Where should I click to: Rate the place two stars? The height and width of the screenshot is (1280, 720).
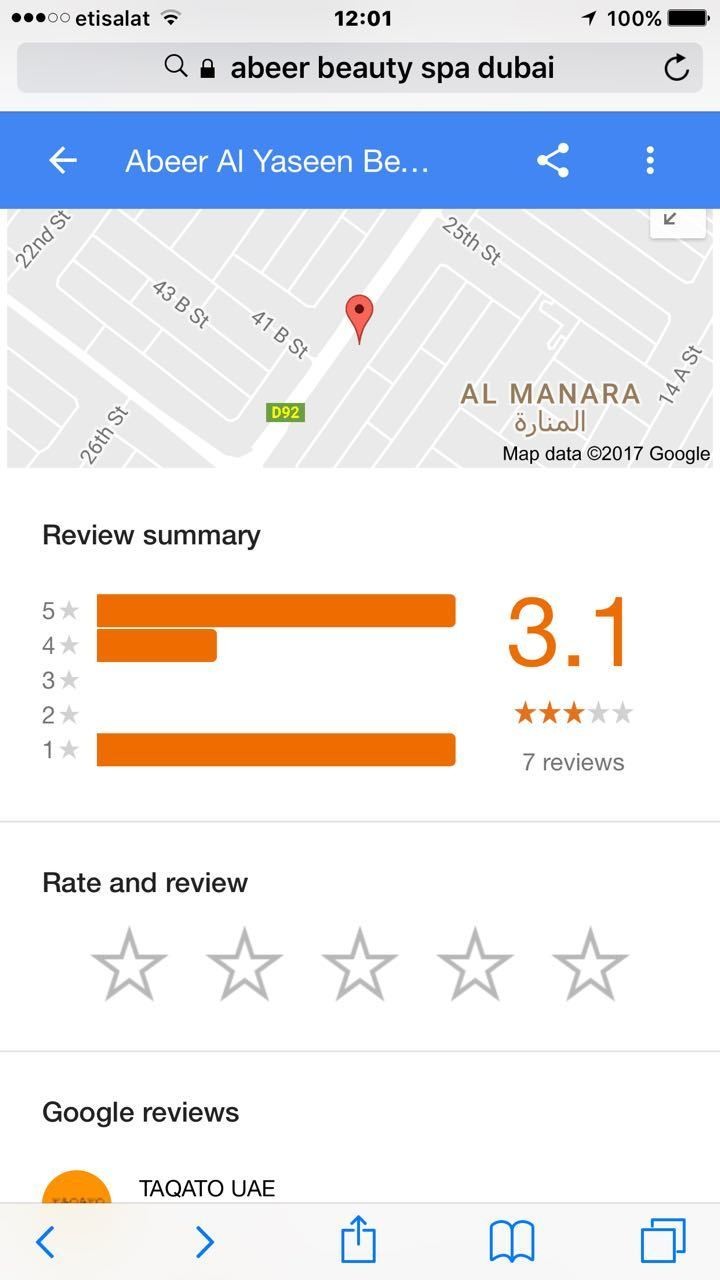244,964
